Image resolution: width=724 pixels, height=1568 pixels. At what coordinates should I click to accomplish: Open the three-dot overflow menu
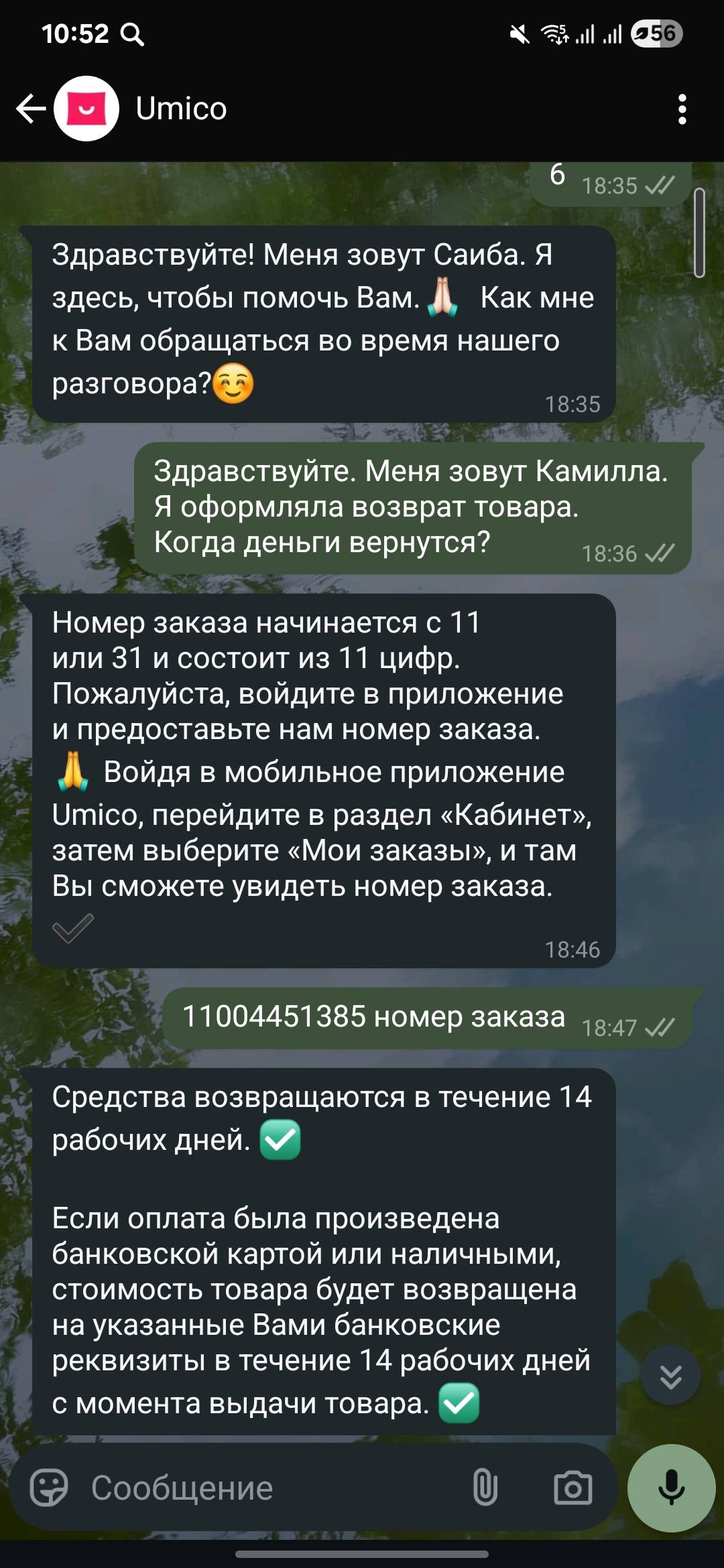click(682, 109)
